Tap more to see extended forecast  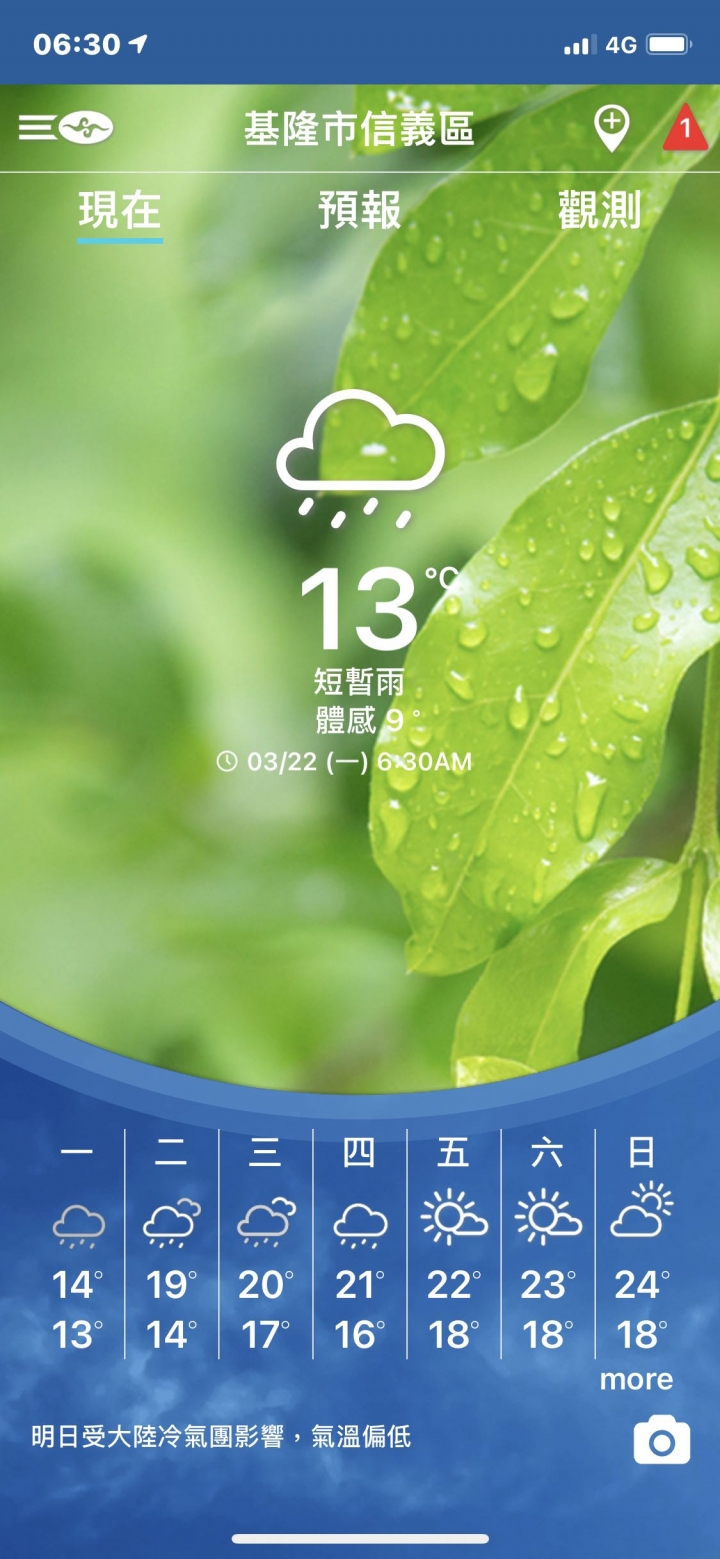(636, 1380)
